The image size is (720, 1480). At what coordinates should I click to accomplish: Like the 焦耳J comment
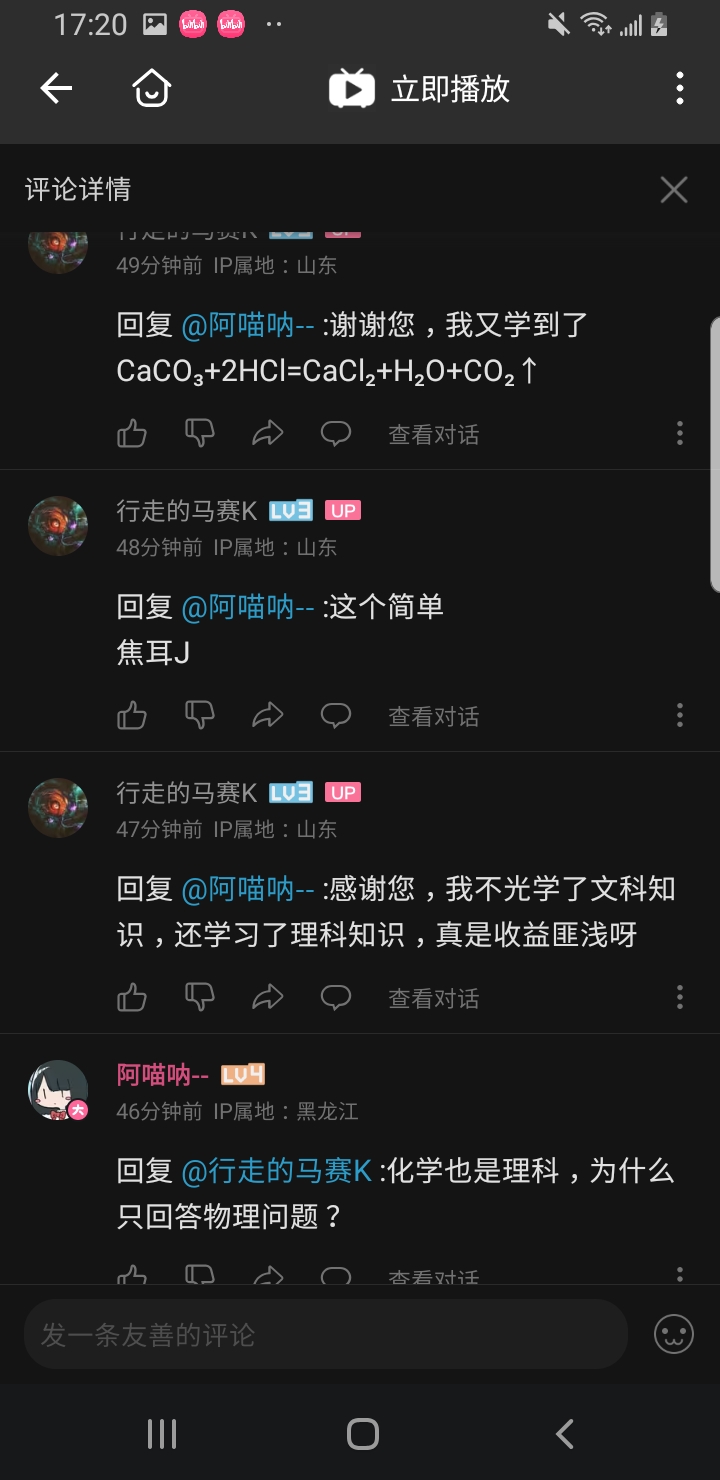[x=132, y=716]
